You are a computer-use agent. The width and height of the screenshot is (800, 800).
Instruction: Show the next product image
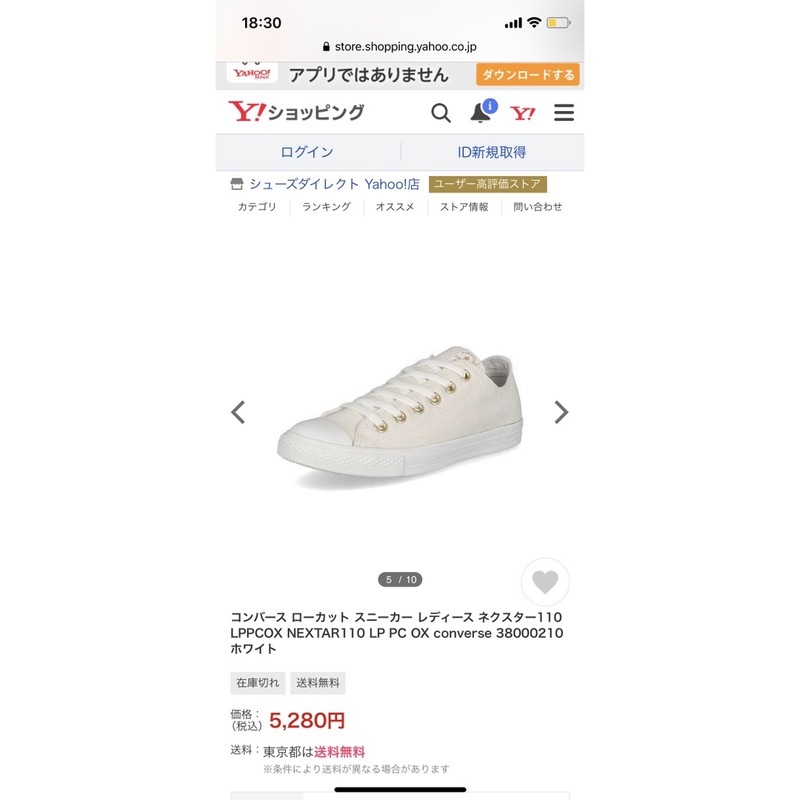[x=561, y=412]
